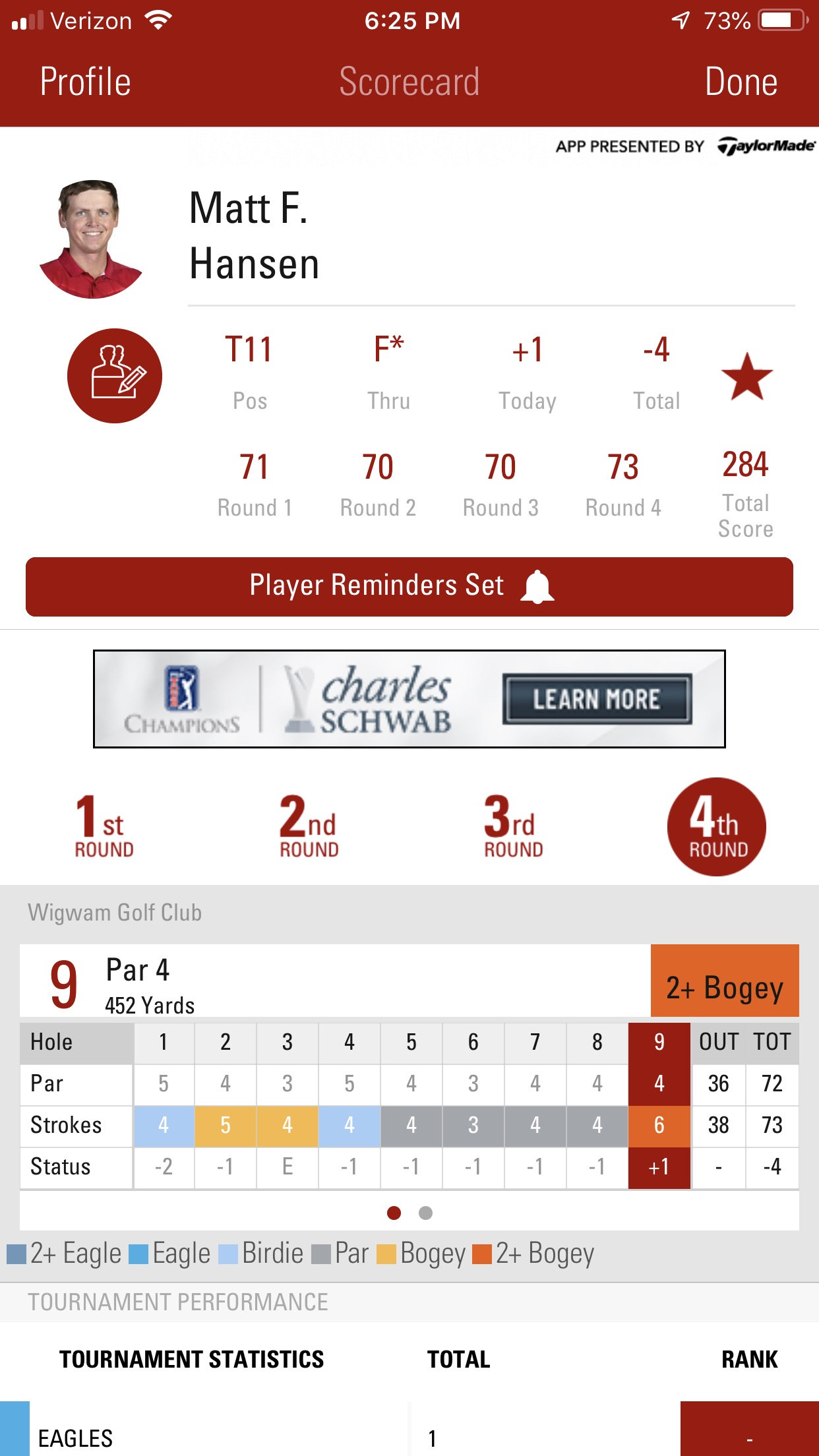
Task: Select hole 8 in the scorecard
Action: point(597,1043)
